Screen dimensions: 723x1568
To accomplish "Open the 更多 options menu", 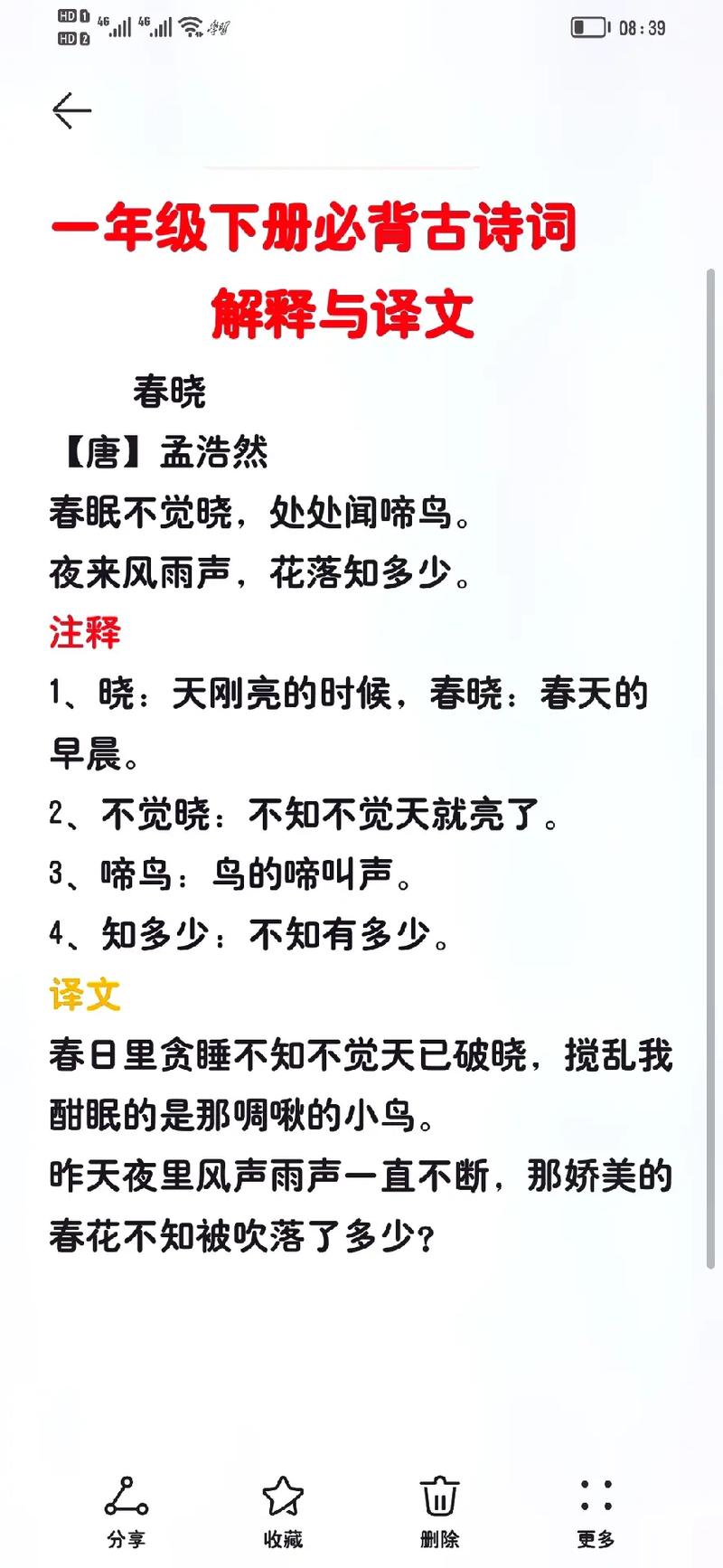I will coord(596,1514).
